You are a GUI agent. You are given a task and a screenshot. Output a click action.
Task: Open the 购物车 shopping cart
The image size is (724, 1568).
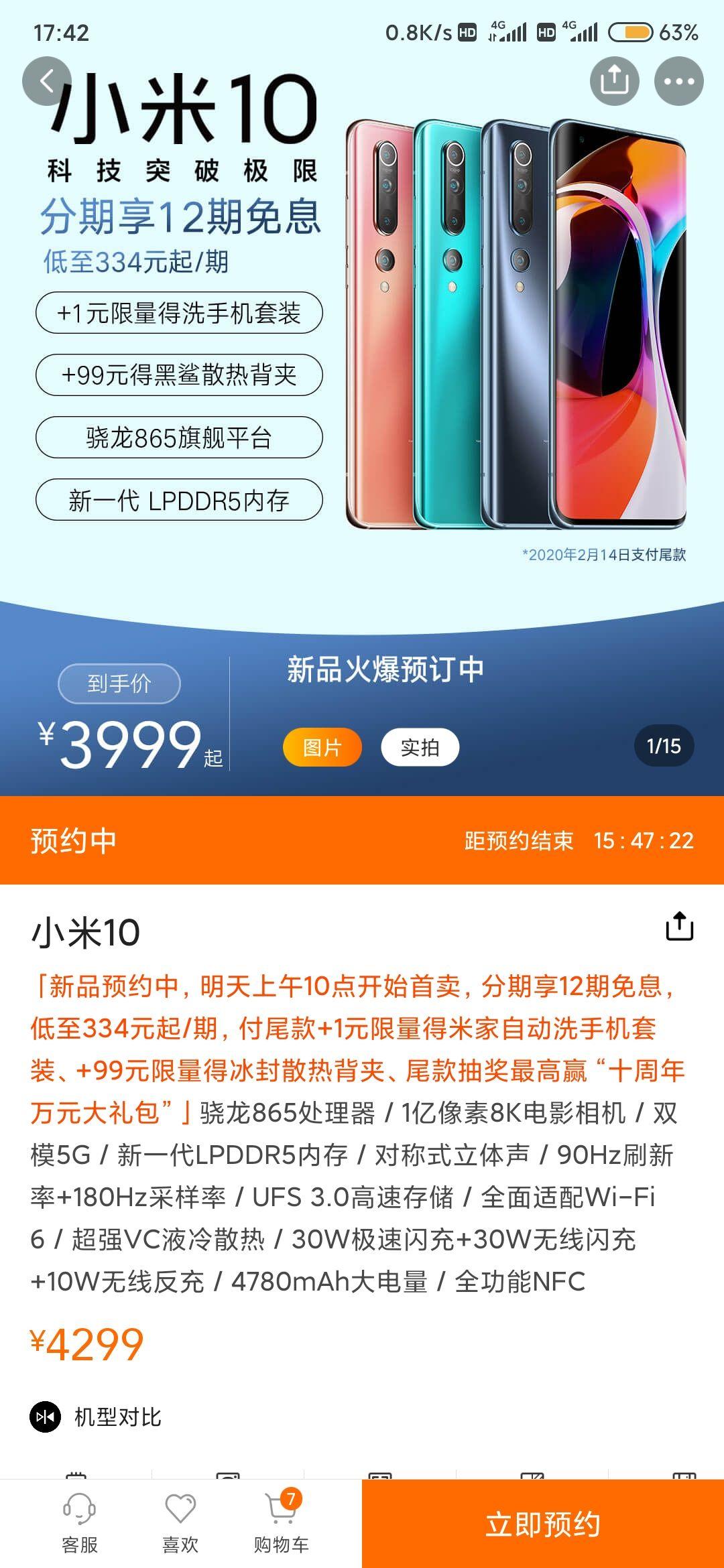281,1522
